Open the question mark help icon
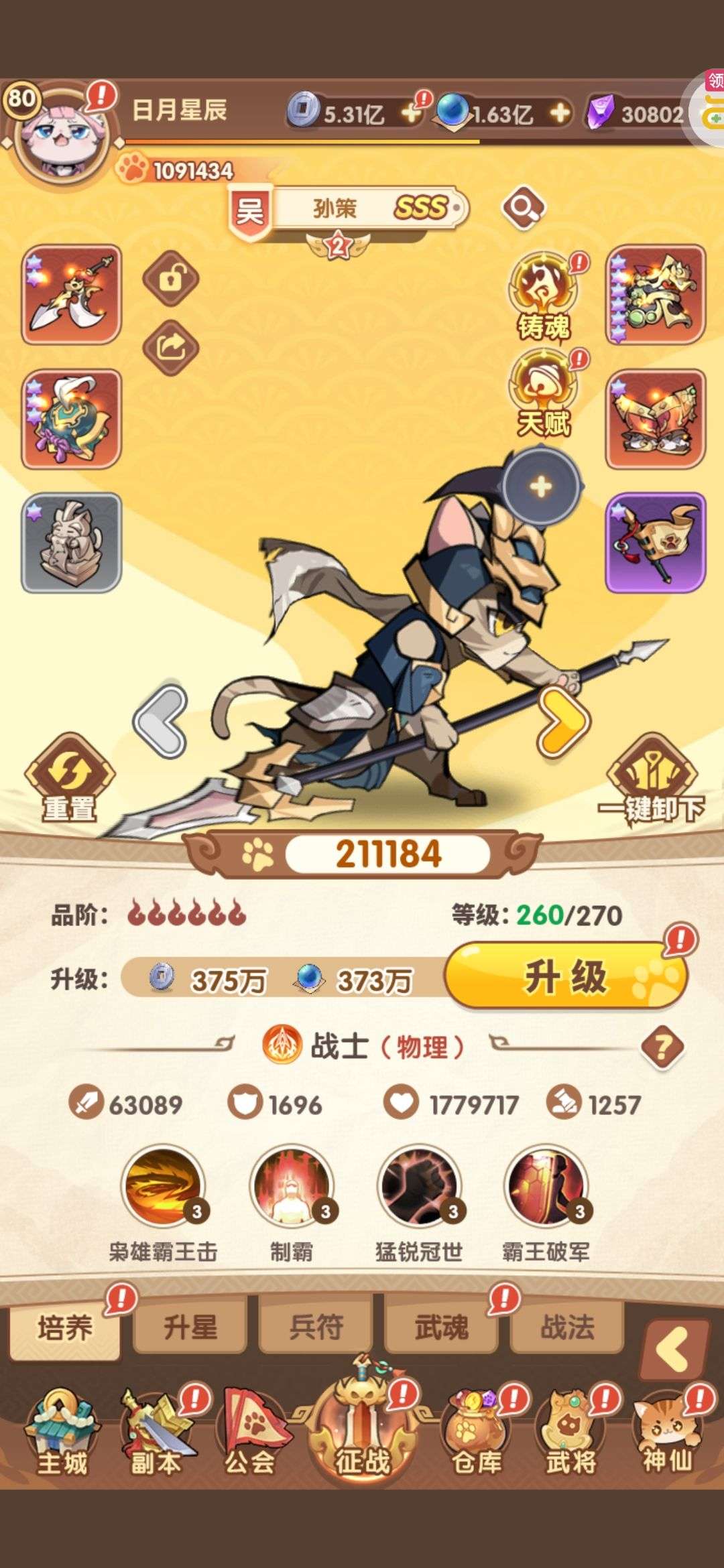724x1568 pixels. [x=662, y=1047]
